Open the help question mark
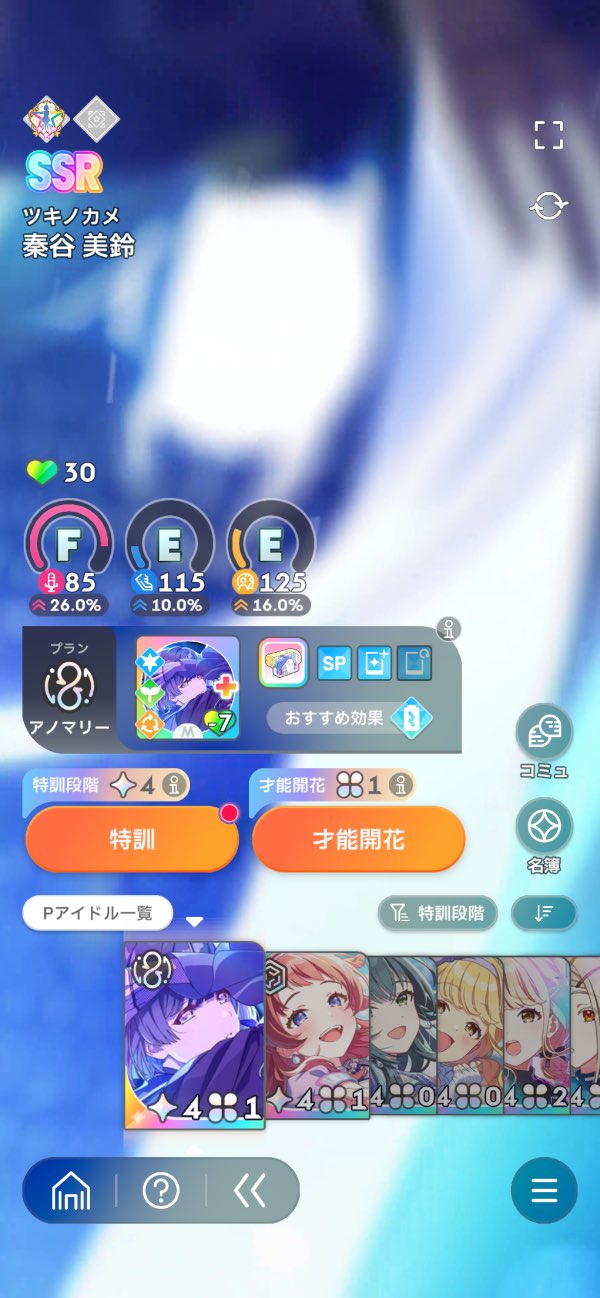600x1298 pixels. 161,1190
